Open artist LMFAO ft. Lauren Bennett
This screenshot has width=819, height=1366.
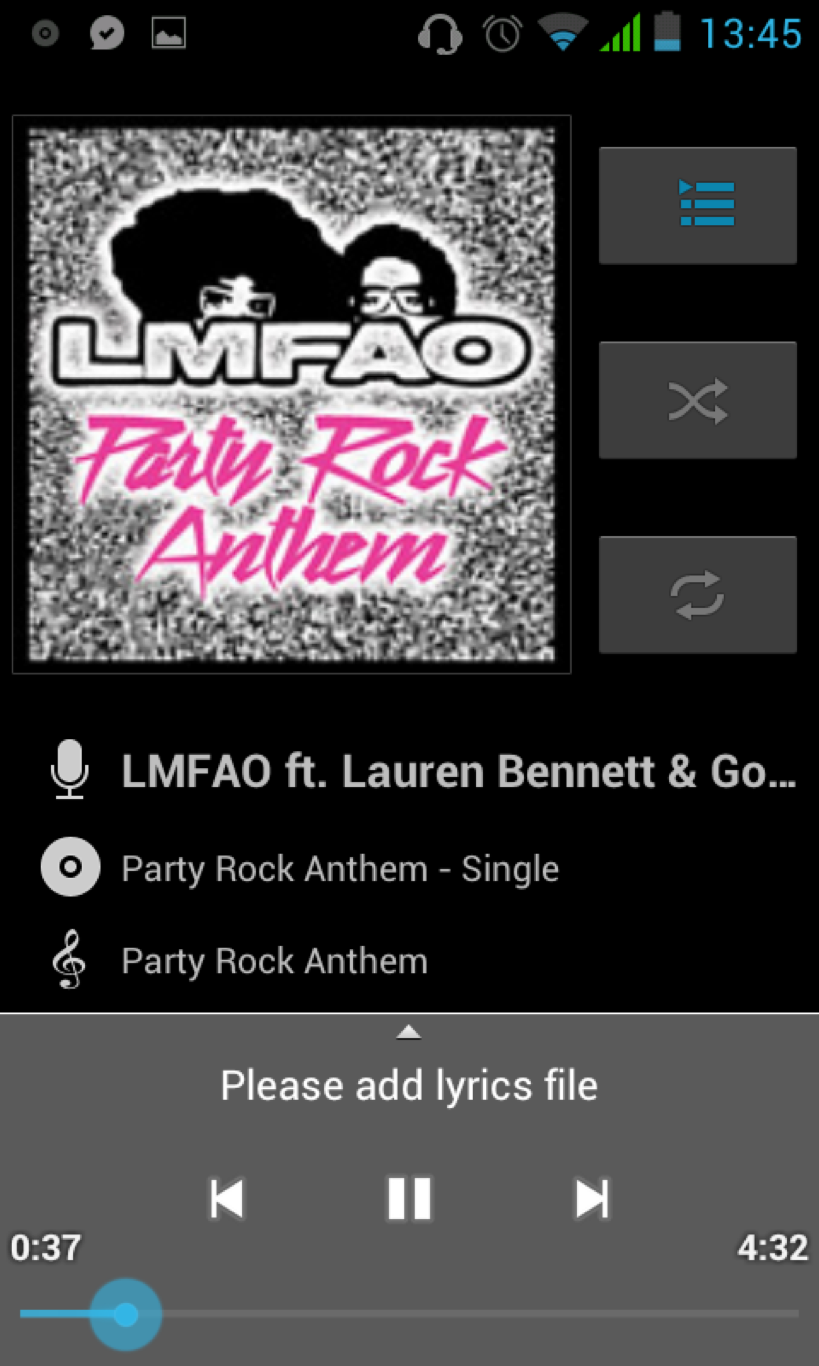[x=458, y=772]
